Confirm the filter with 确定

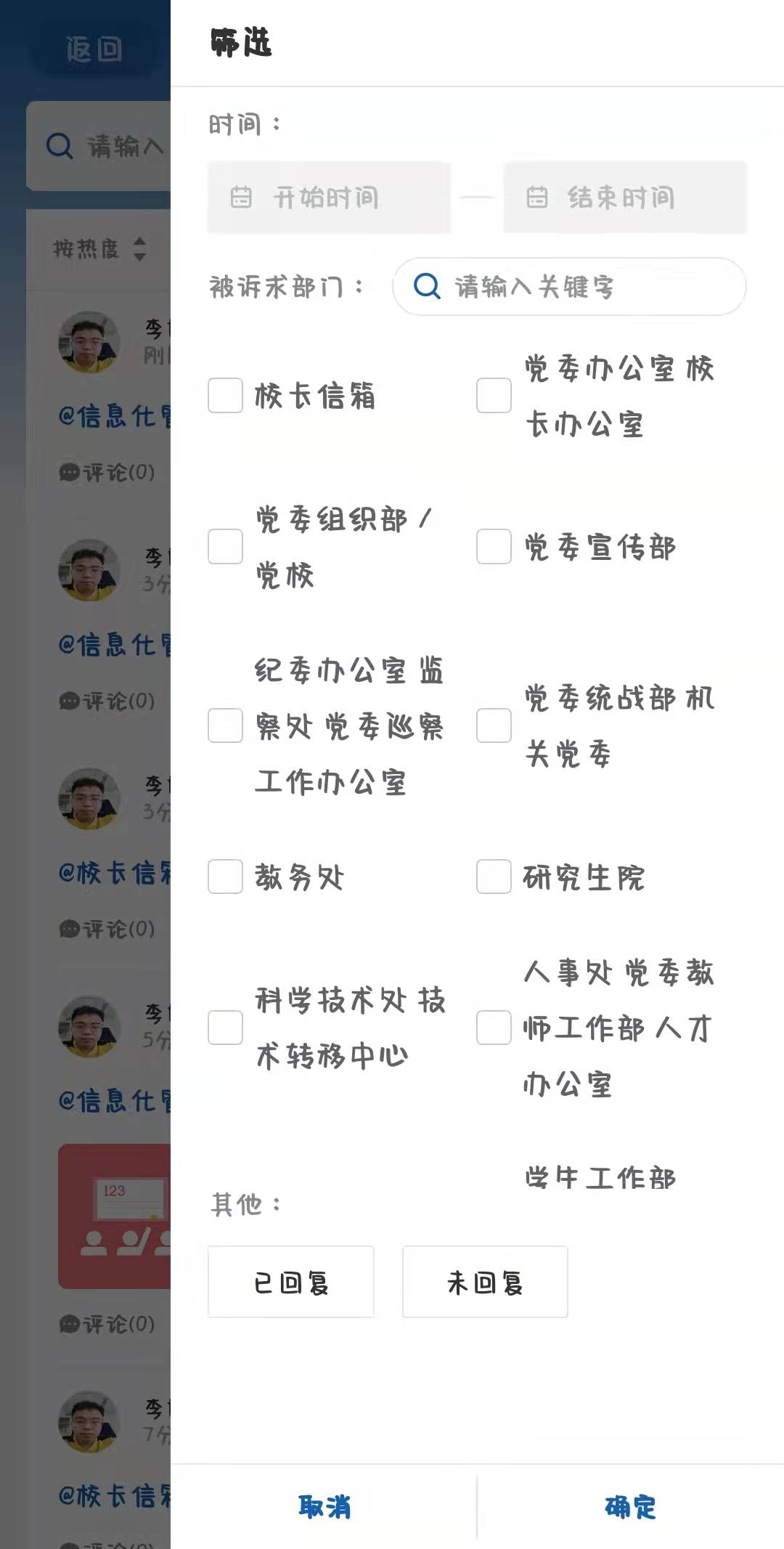630,1507
